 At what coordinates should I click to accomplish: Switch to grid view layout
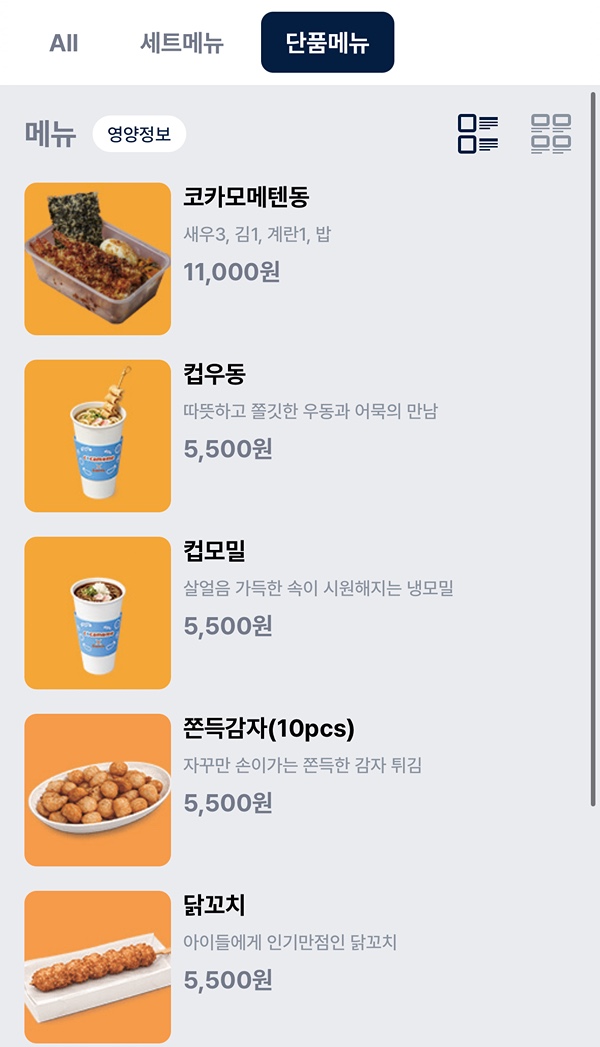tap(551, 134)
